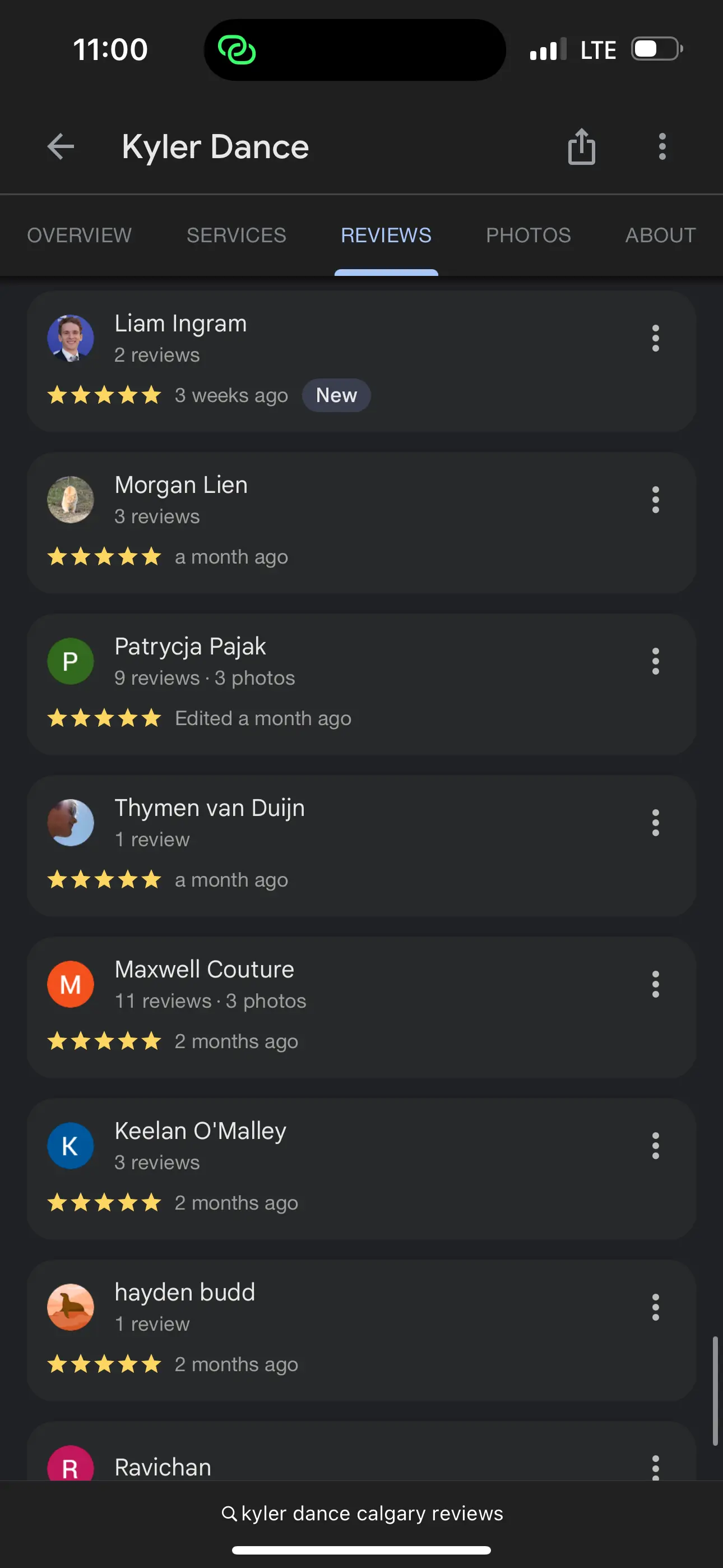Screen dimensions: 723x1568
Task: Open the three-dot menu beside Maxwell Couture
Action: (655, 984)
